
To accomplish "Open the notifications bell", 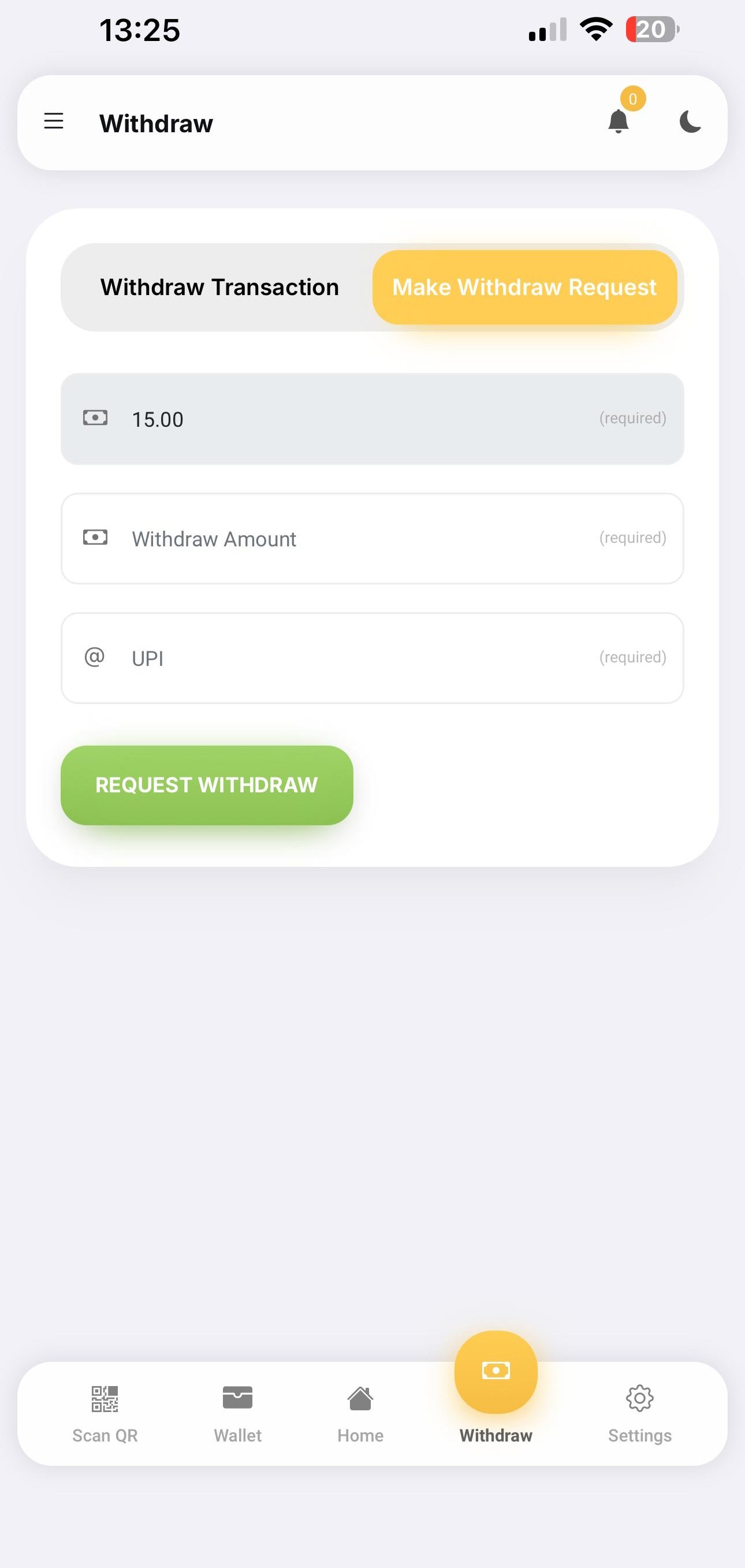I will pyautogui.click(x=619, y=121).
